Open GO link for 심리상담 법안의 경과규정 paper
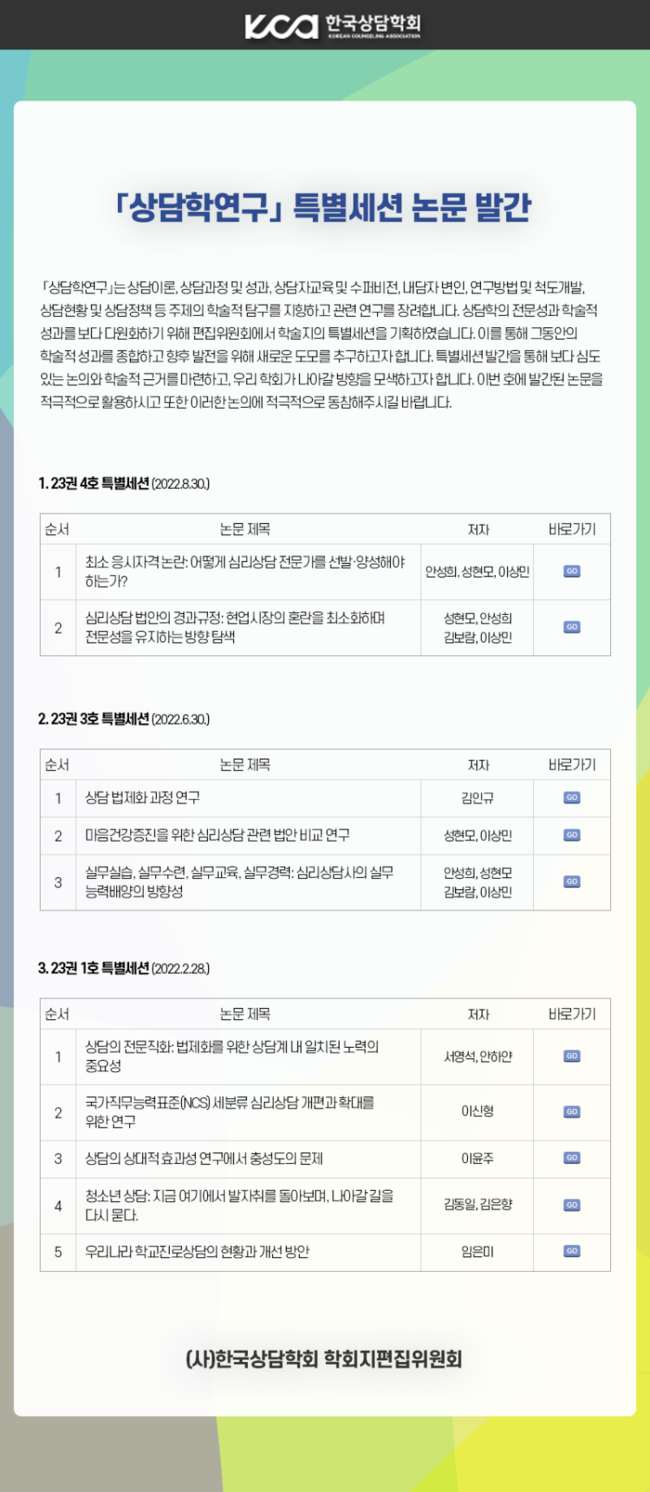Image resolution: width=650 pixels, height=1492 pixels. pyautogui.click(x=572, y=627)
